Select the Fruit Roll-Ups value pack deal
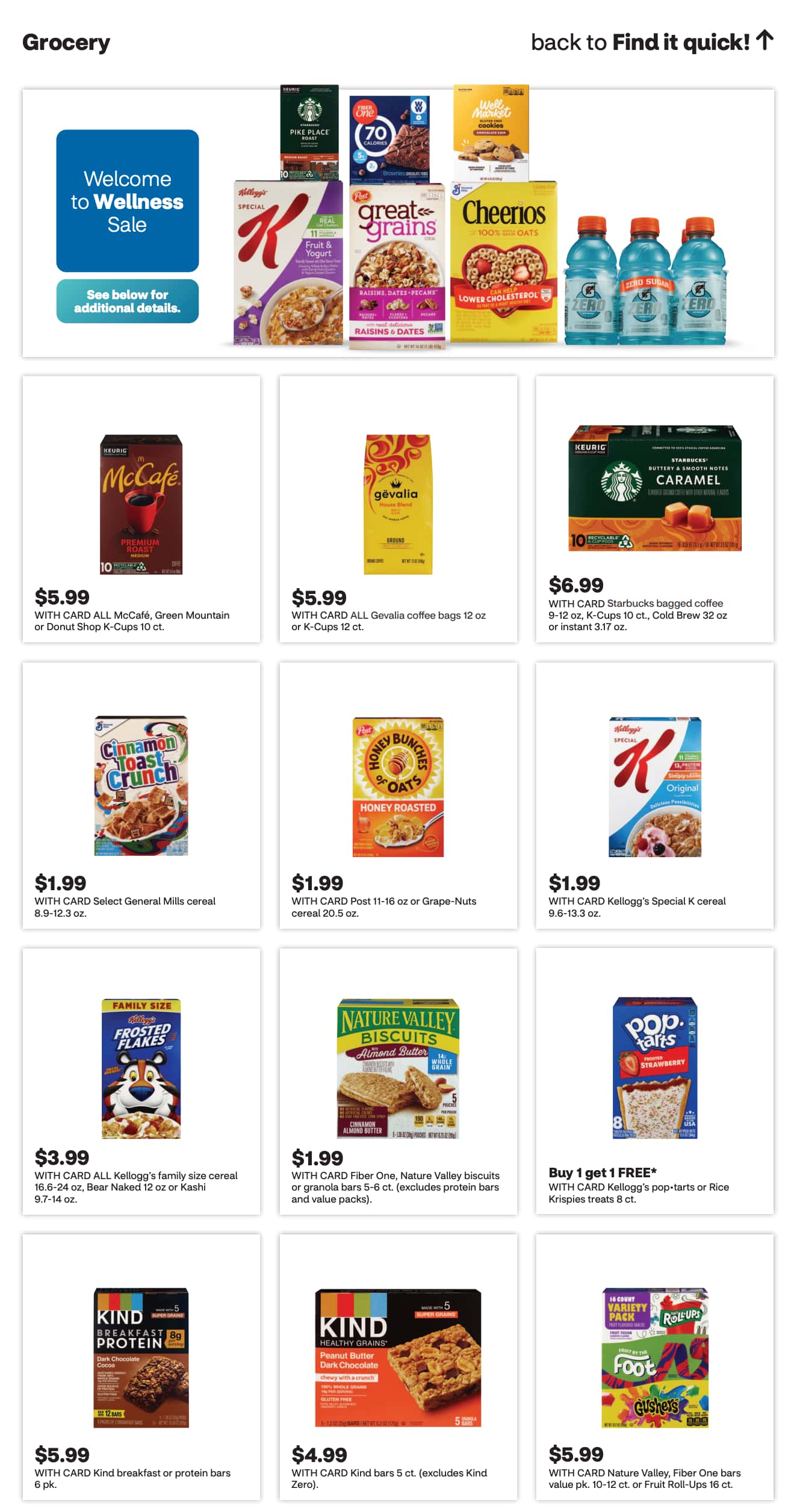 pos(655,1368)
